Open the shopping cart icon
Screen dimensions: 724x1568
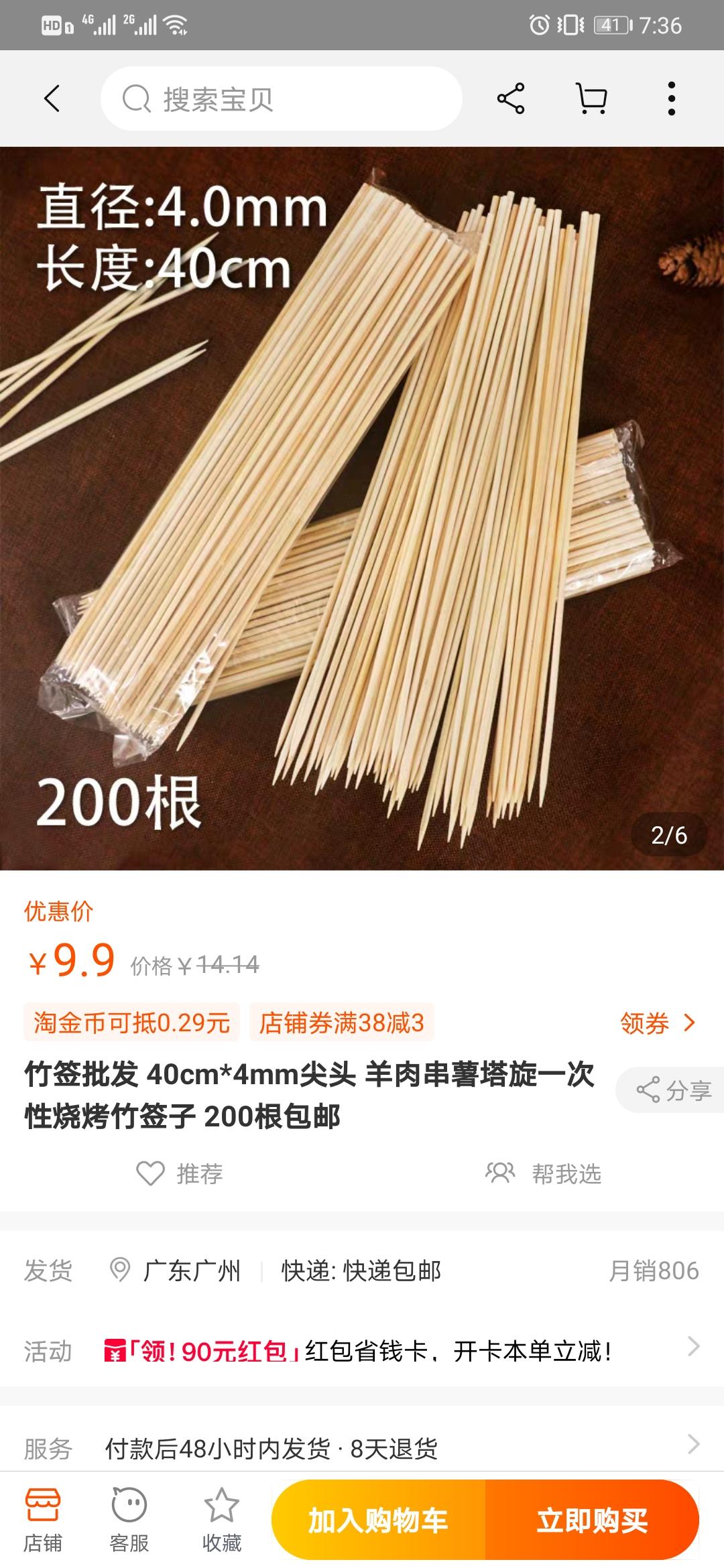tap(592, 99)
